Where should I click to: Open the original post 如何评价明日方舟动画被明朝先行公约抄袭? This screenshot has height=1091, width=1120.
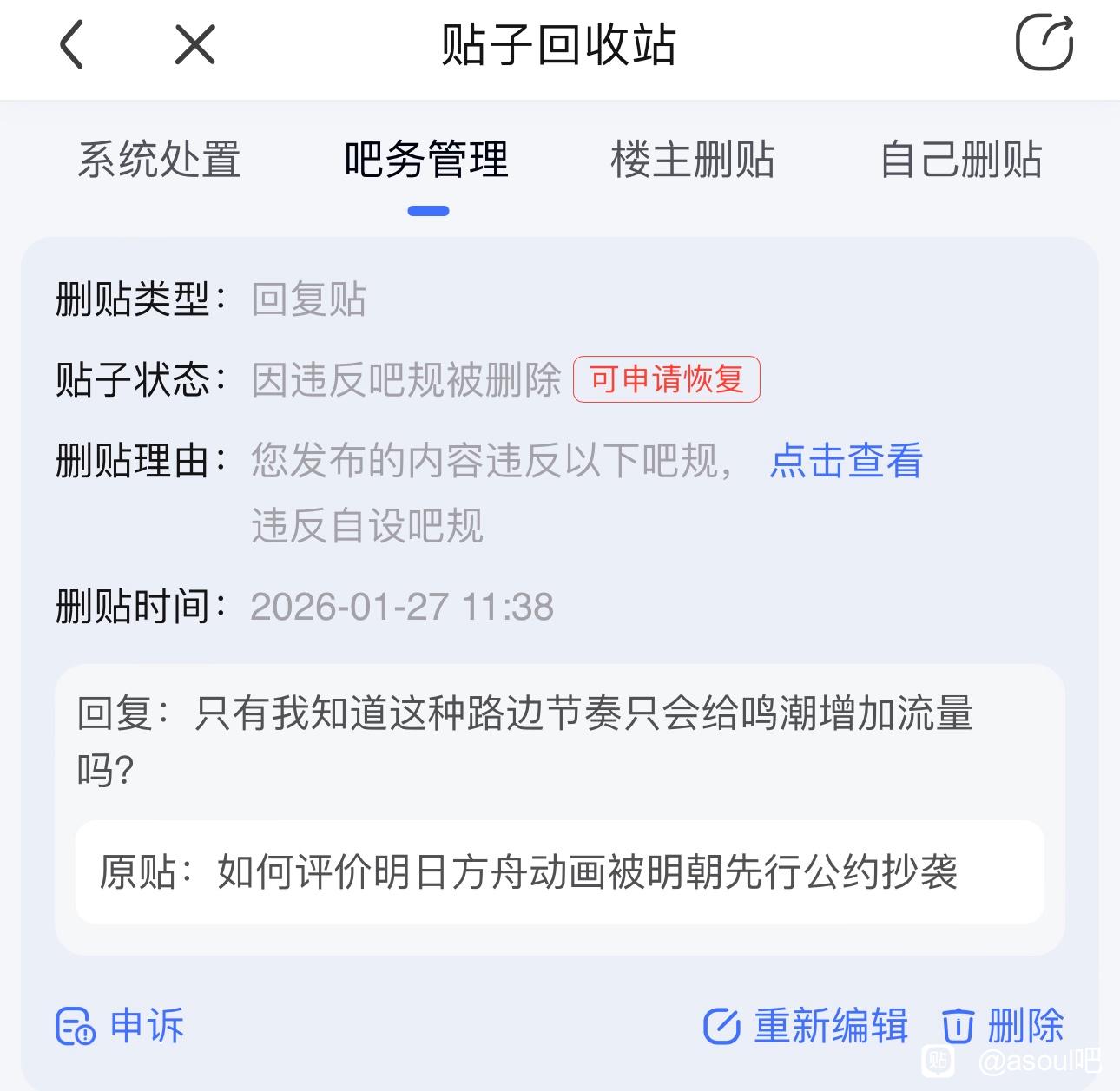[x=559, y=872]
